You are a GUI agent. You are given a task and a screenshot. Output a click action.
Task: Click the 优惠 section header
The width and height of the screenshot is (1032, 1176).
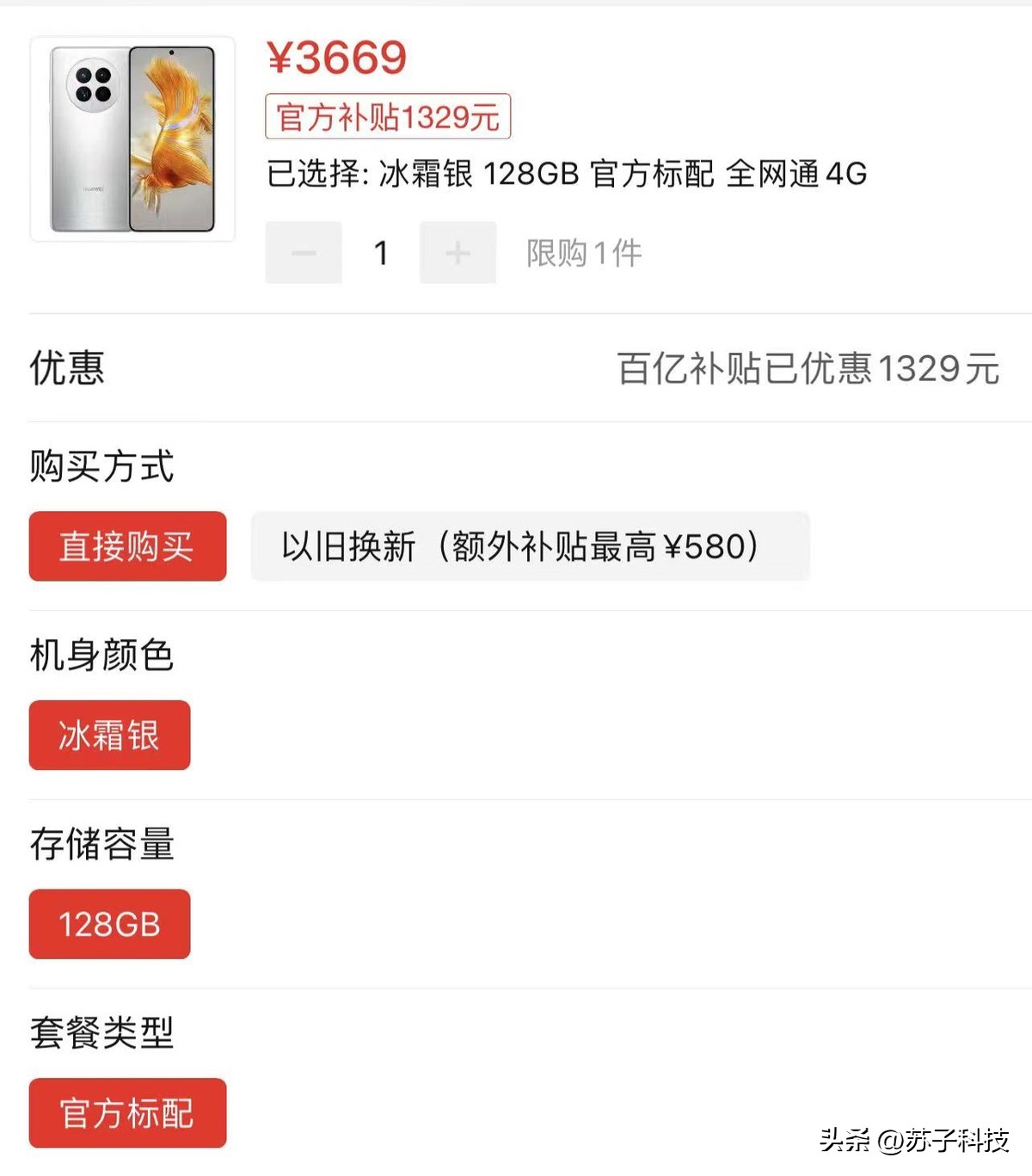click(x=66, y=369)
